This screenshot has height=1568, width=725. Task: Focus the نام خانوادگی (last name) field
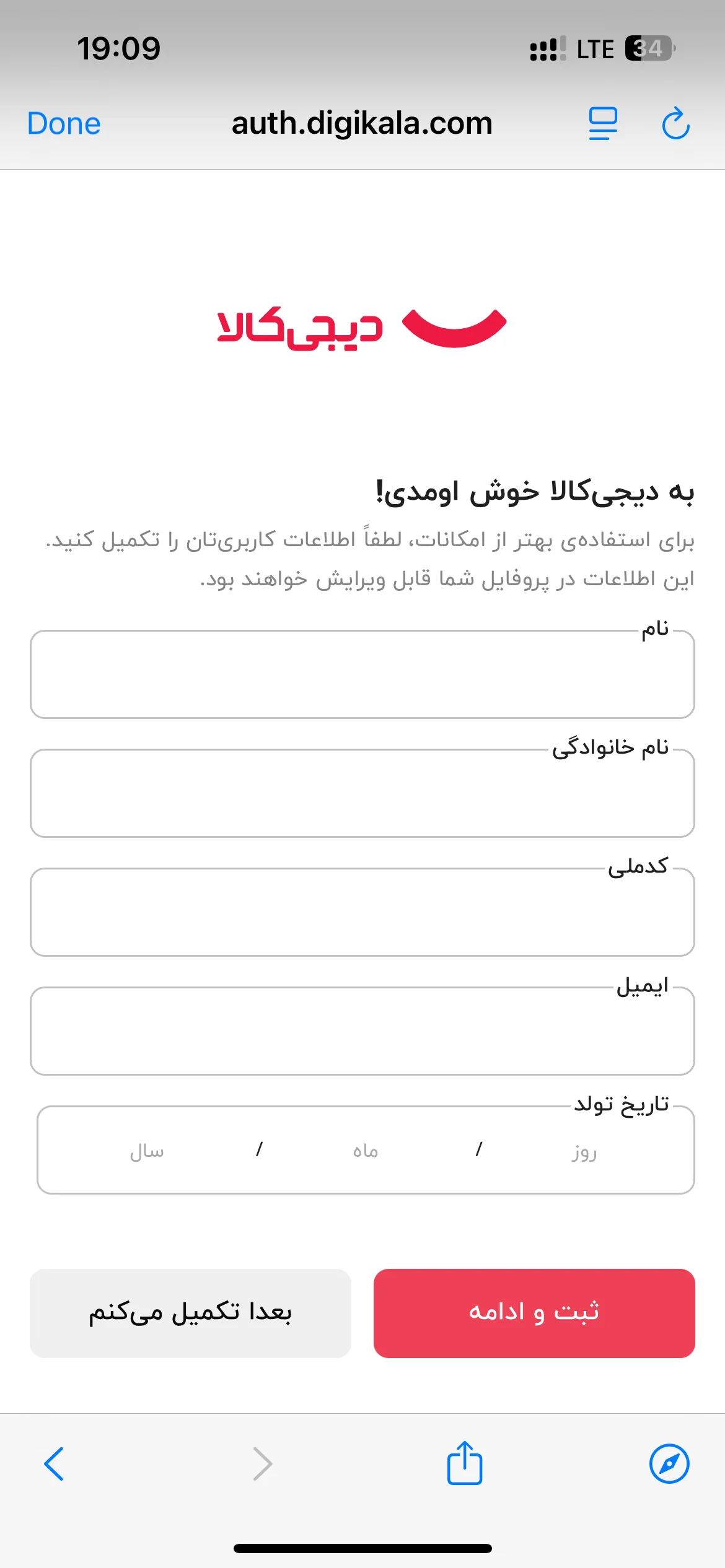pos(362,793)
